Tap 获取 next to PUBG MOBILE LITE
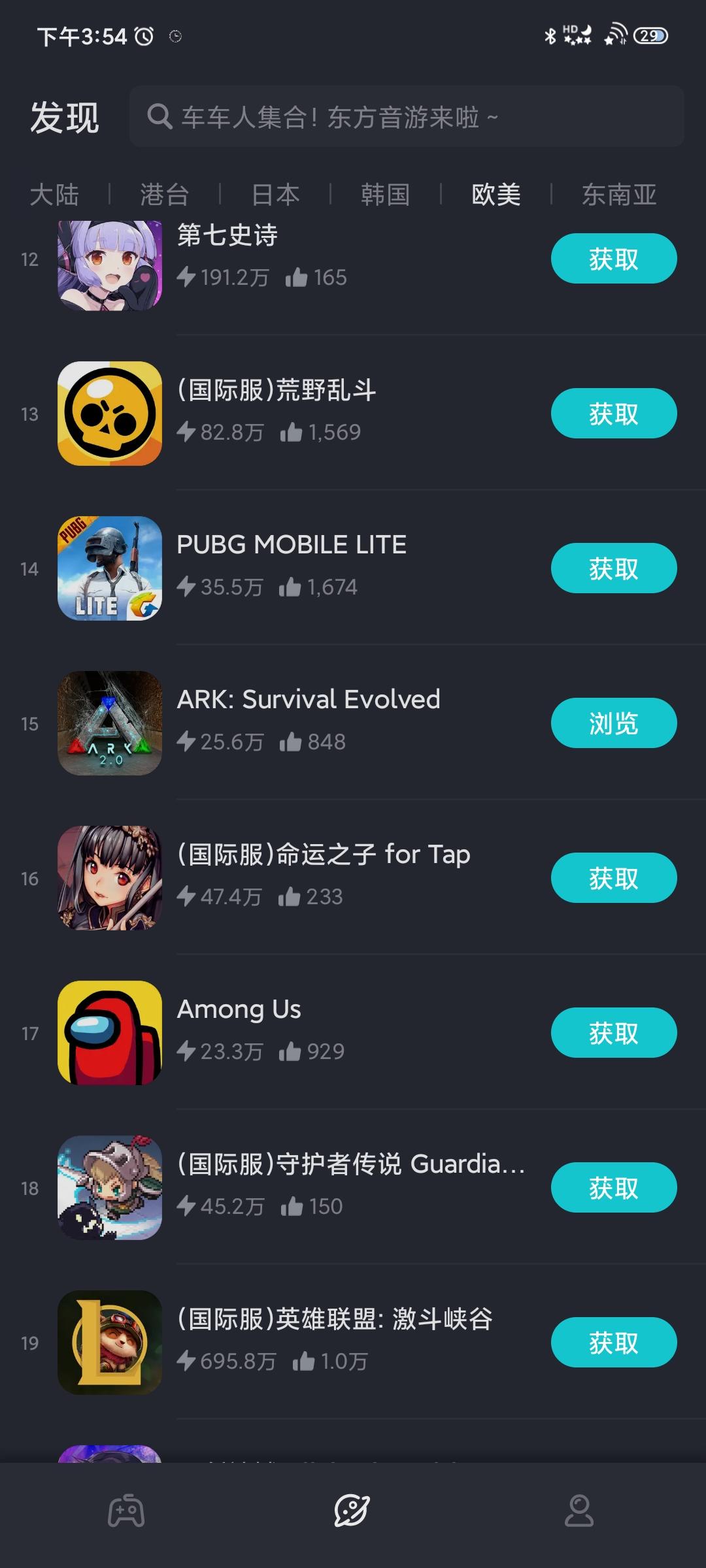 614,568
